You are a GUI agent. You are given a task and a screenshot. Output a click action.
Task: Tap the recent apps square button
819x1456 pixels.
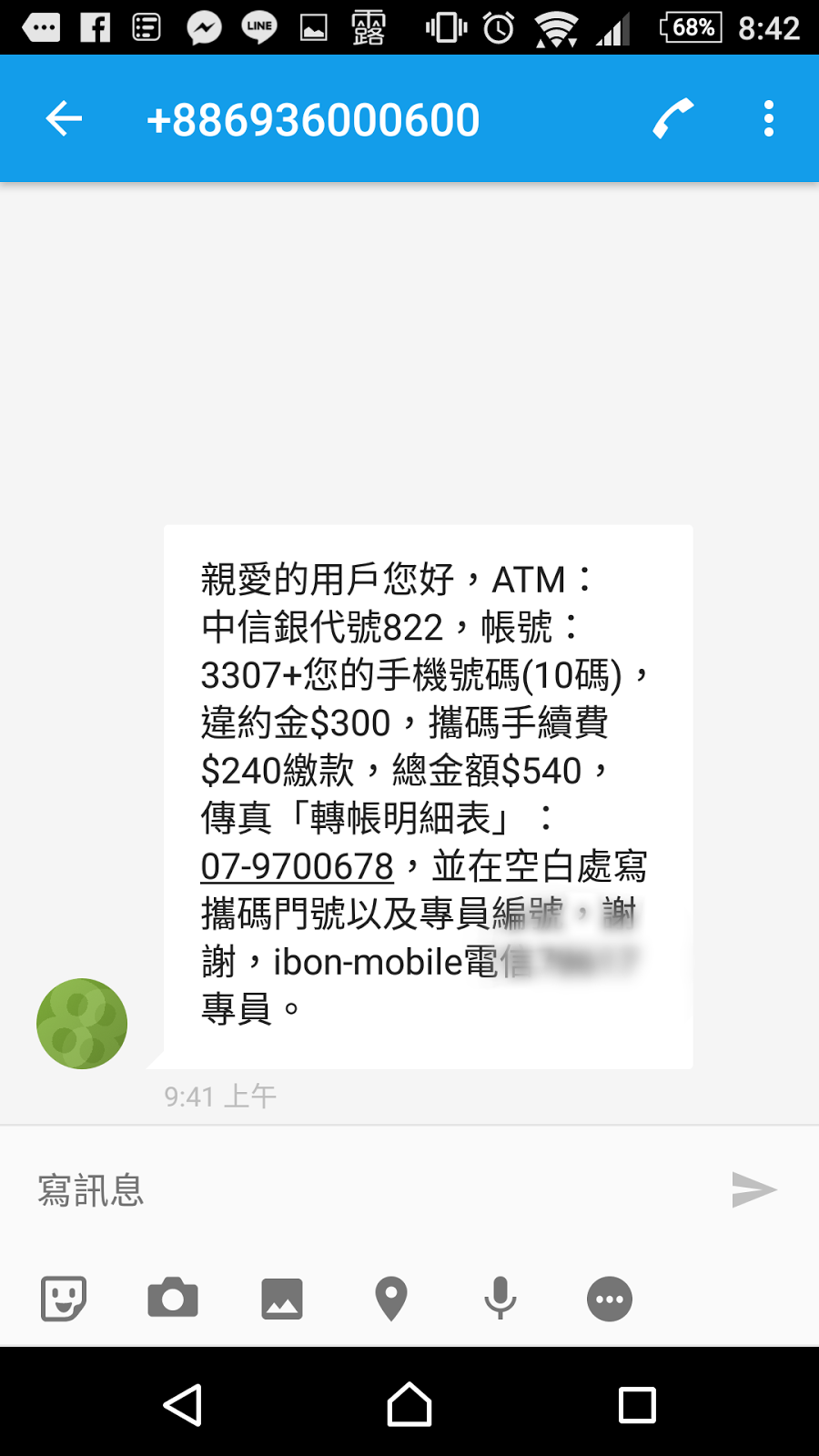[637, 1404]
